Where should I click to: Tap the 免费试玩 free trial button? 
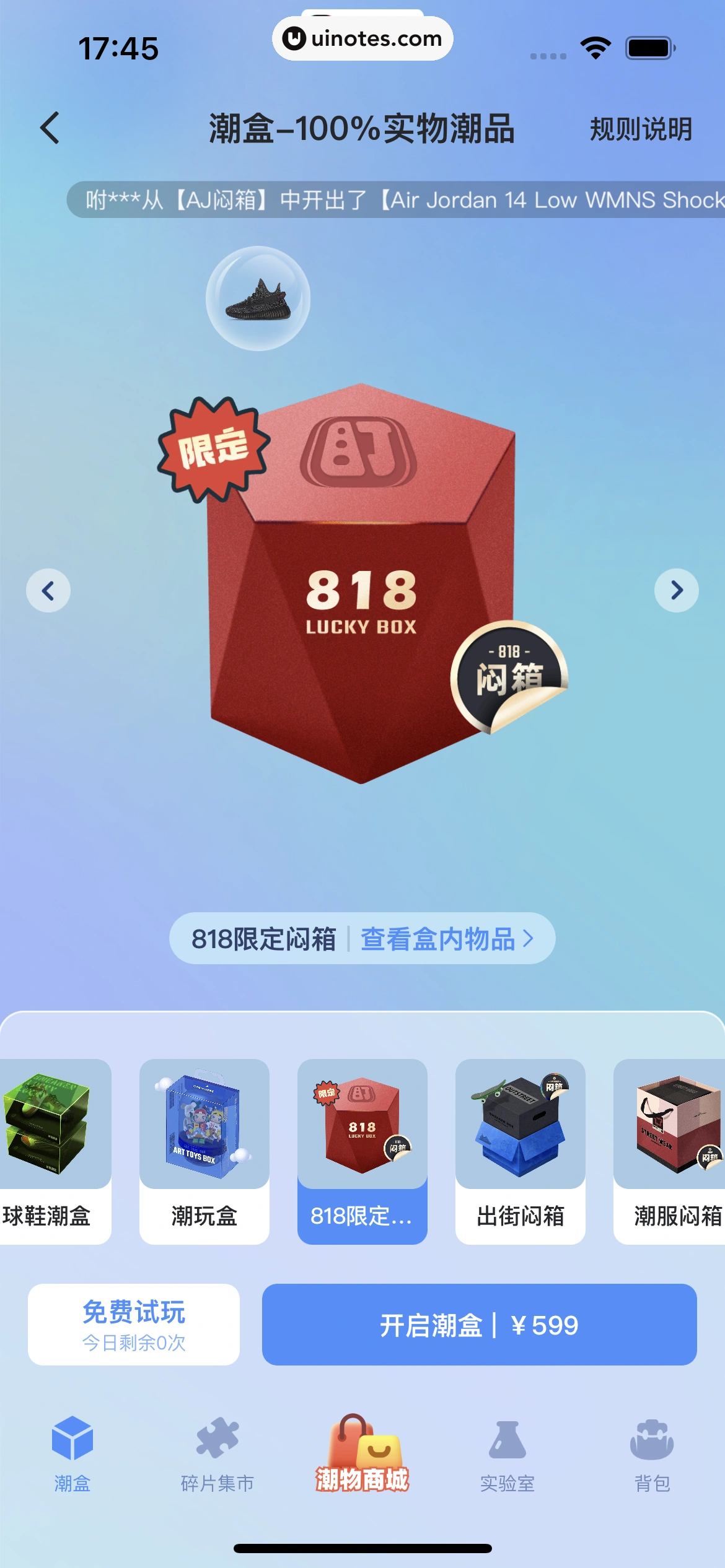point(134,1325)
